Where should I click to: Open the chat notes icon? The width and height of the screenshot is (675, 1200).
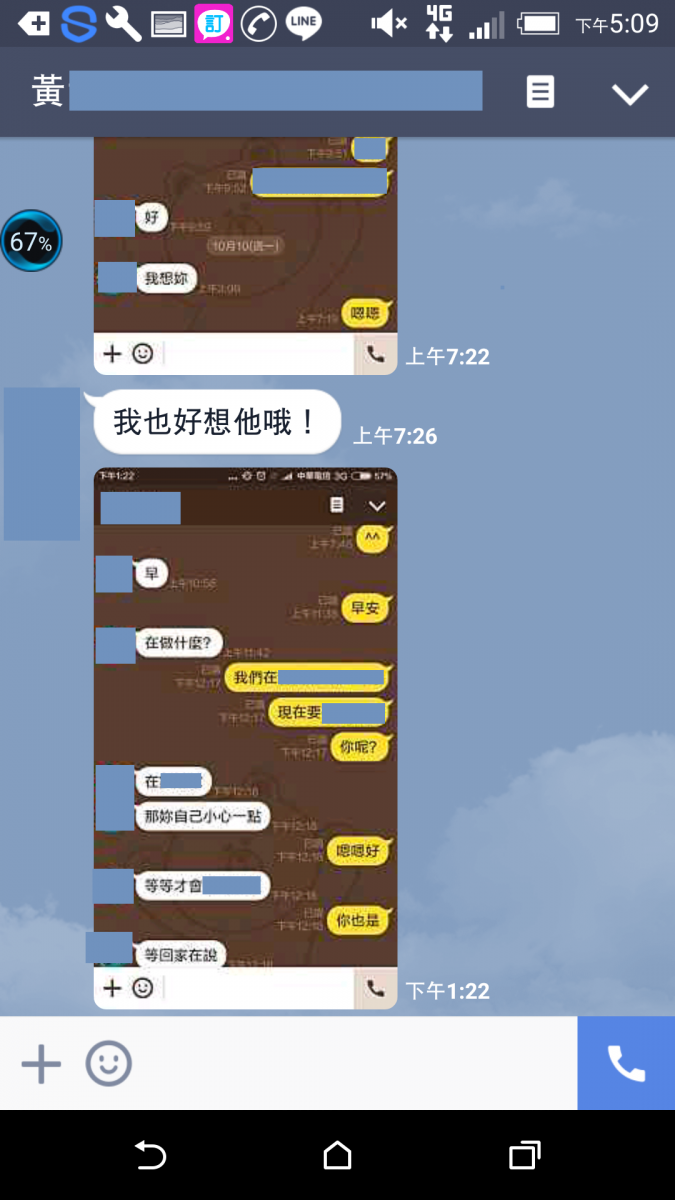coord(540,93)
